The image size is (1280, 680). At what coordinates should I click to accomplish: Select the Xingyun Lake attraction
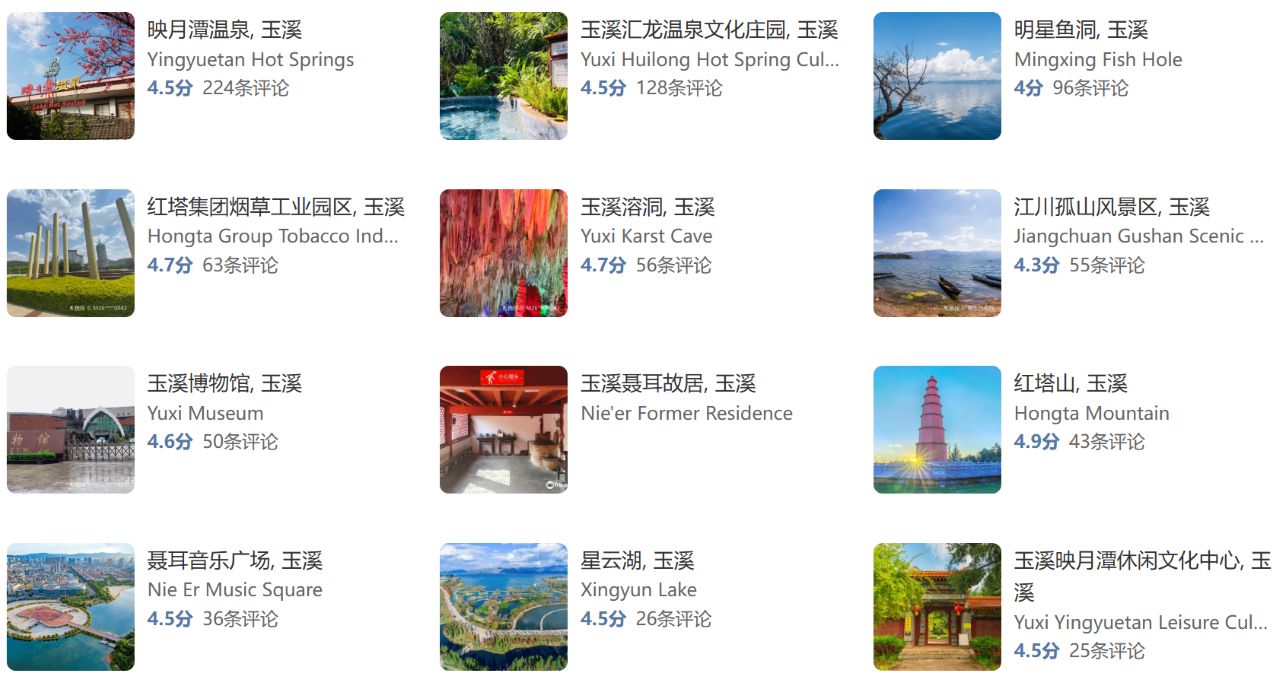point(637,561)
